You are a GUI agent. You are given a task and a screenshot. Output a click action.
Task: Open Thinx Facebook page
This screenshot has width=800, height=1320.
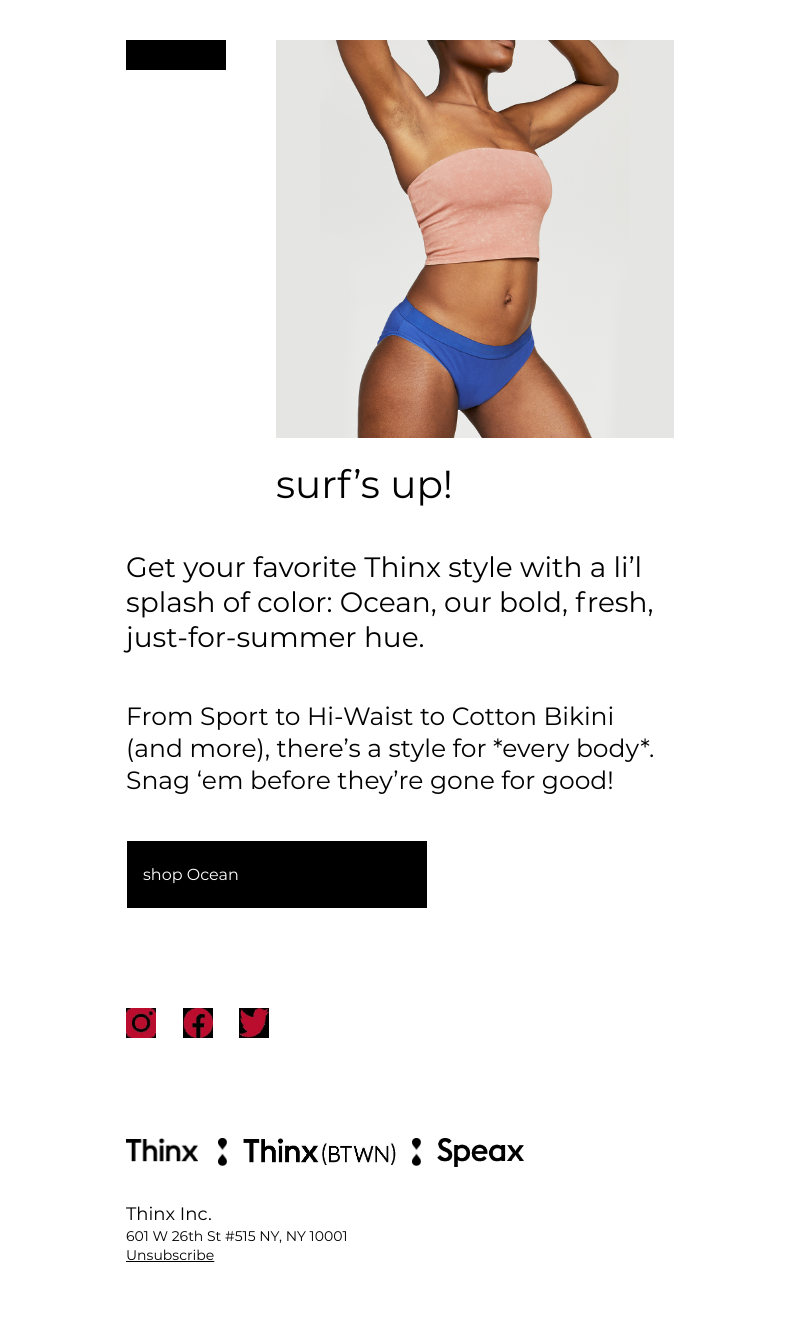tap(198, 1023)
